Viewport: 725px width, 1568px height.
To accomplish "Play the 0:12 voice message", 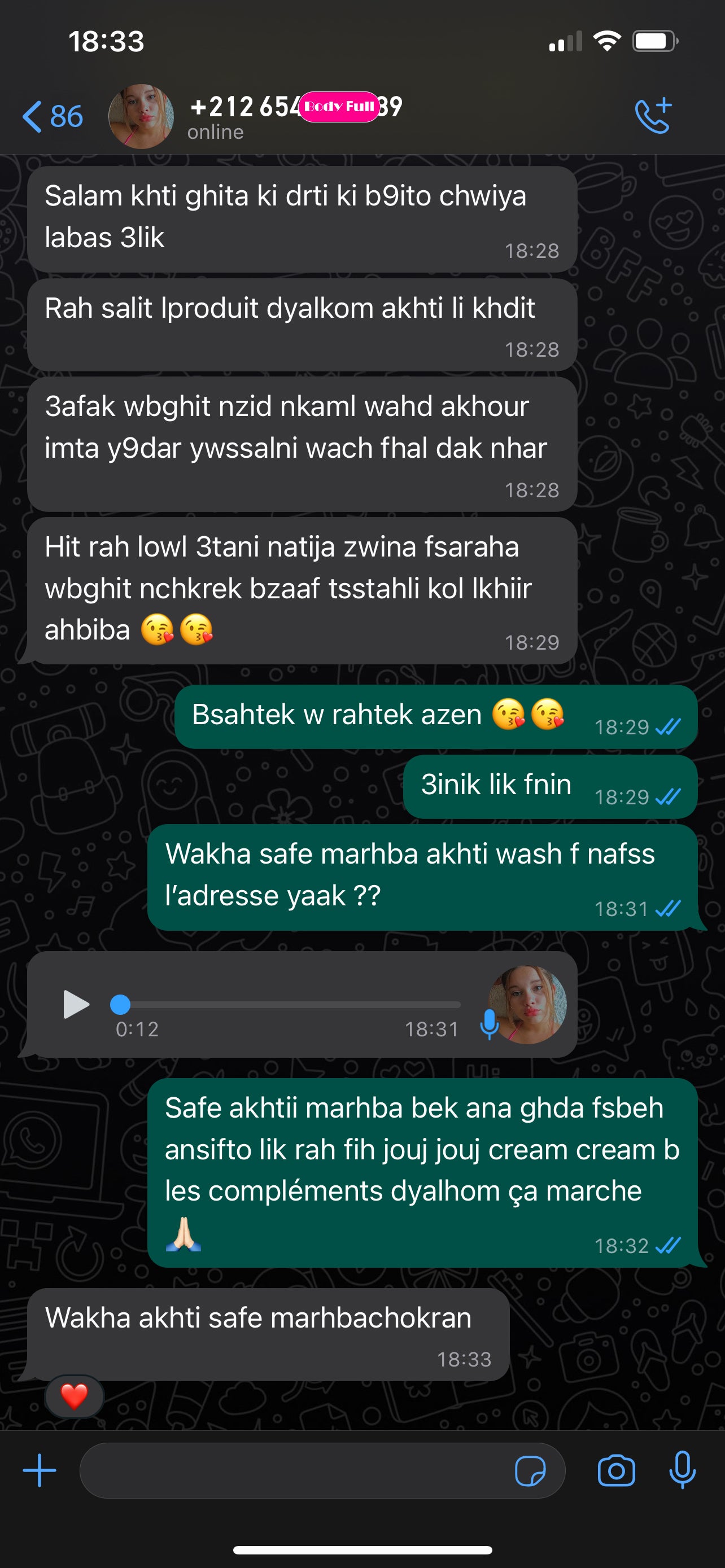I will 76,1004.
